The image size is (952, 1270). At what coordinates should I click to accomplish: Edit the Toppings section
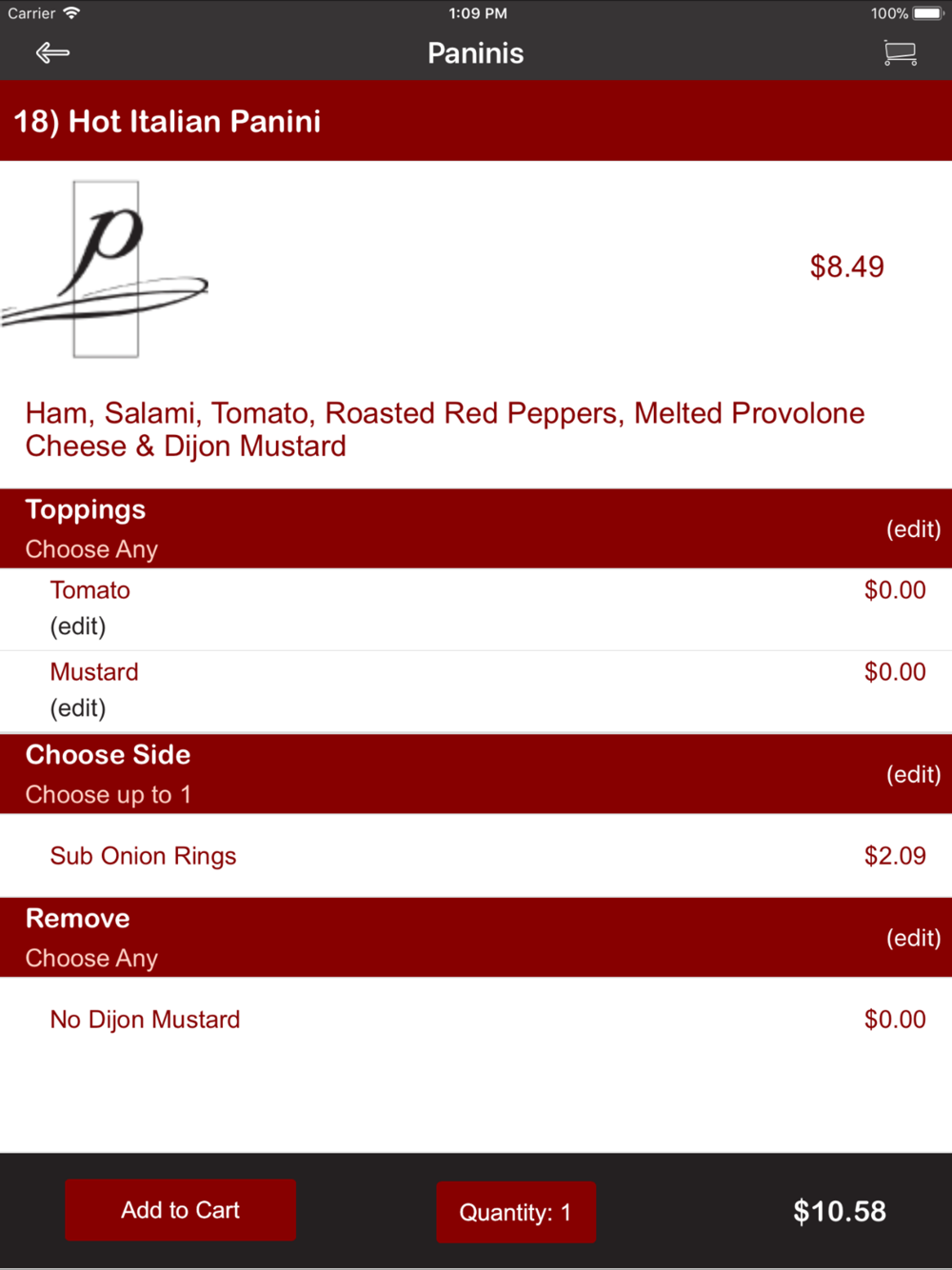(913, 528)
